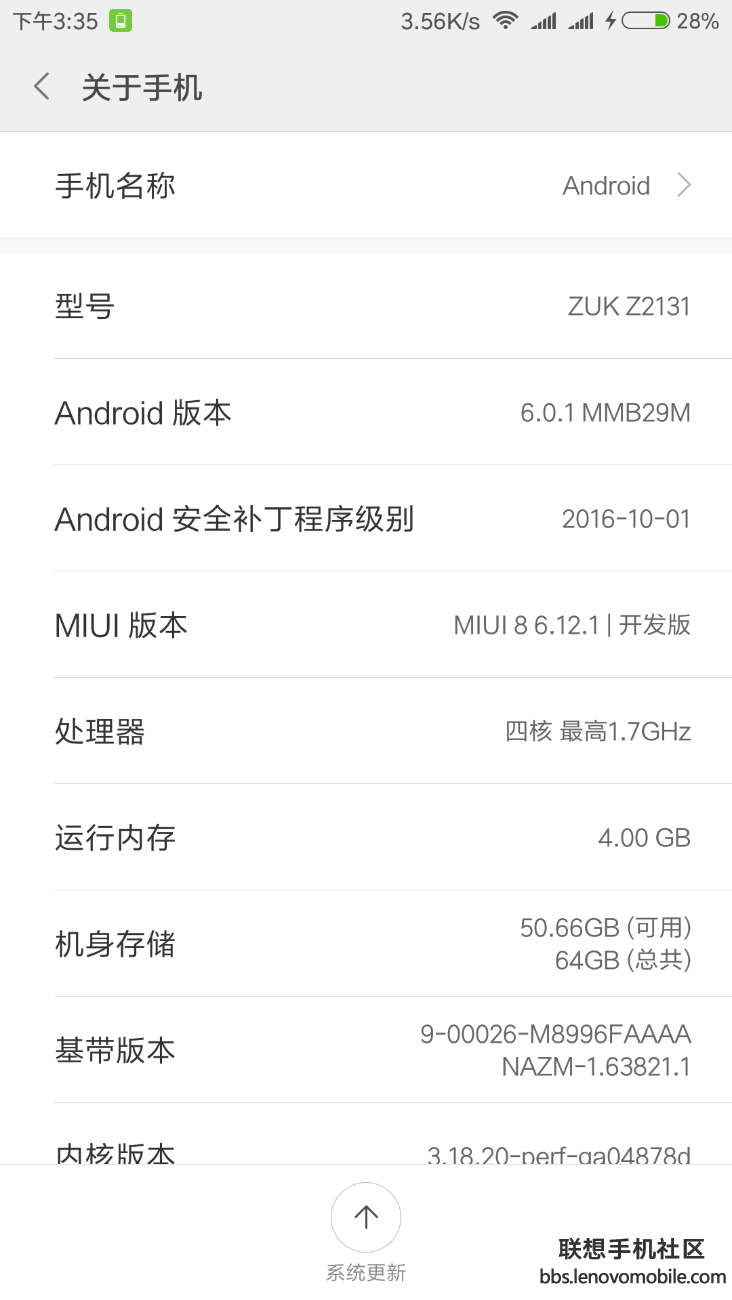Tap the system update arrow icon
Image resolution: width=732 pixels, height=1300 pixels.
pos(366,1217)
